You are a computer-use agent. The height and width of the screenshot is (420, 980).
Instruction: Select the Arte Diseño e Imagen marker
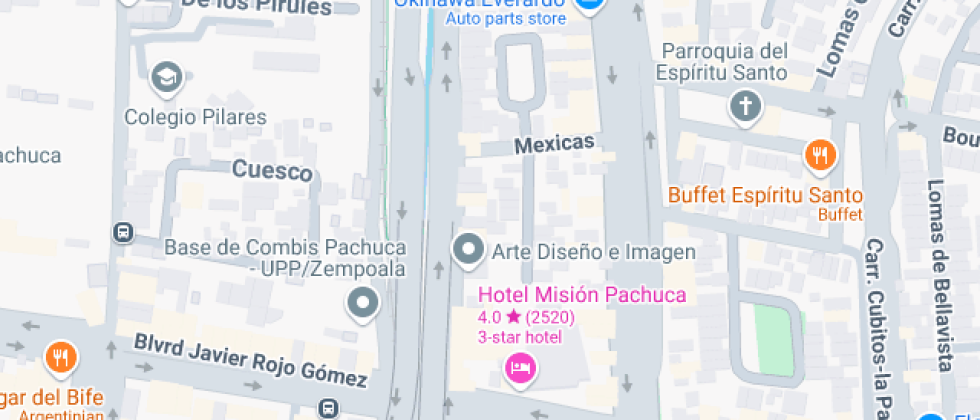point(468,250)
